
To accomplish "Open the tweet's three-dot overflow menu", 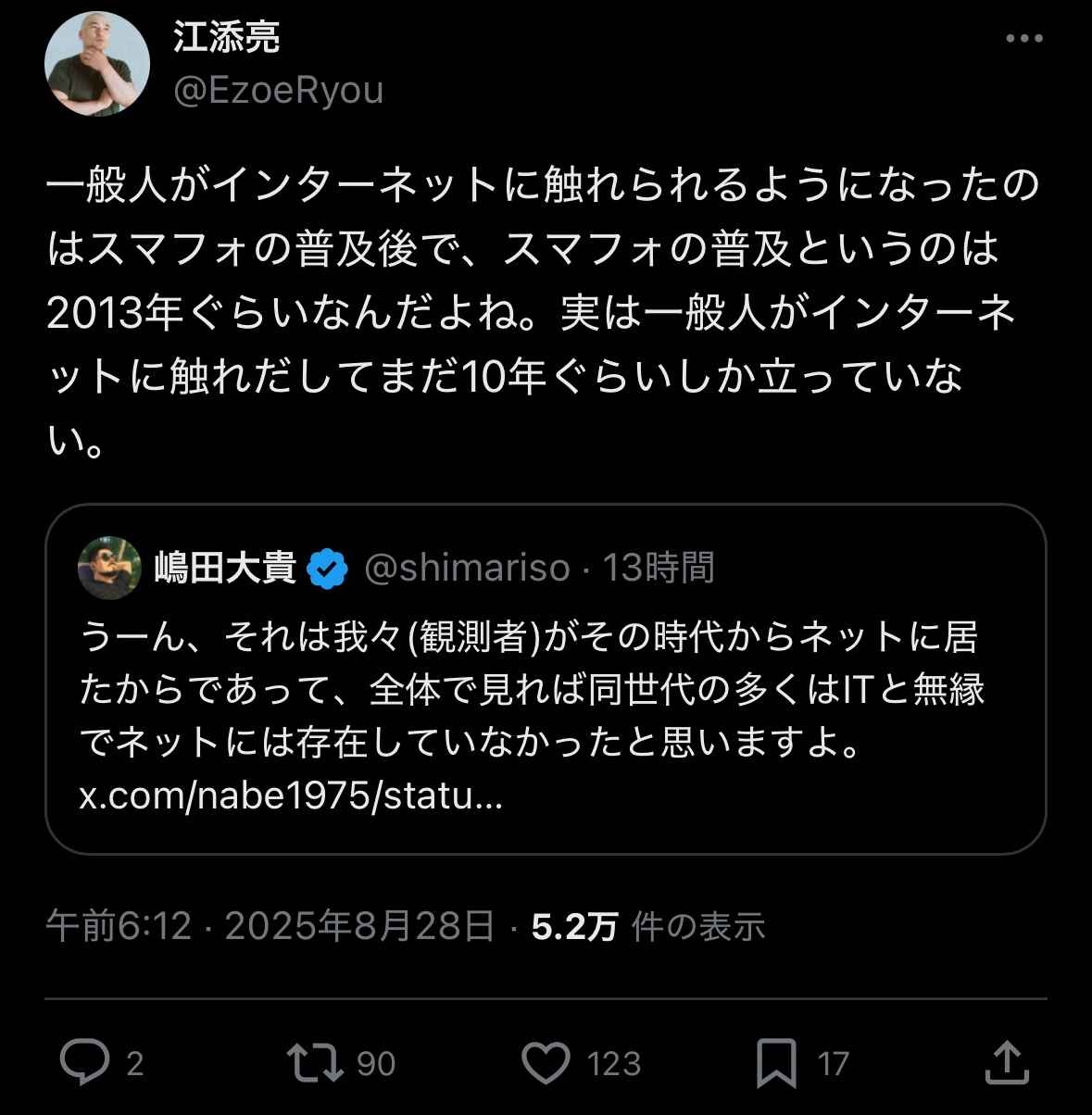I will (x=1024, y=39).
